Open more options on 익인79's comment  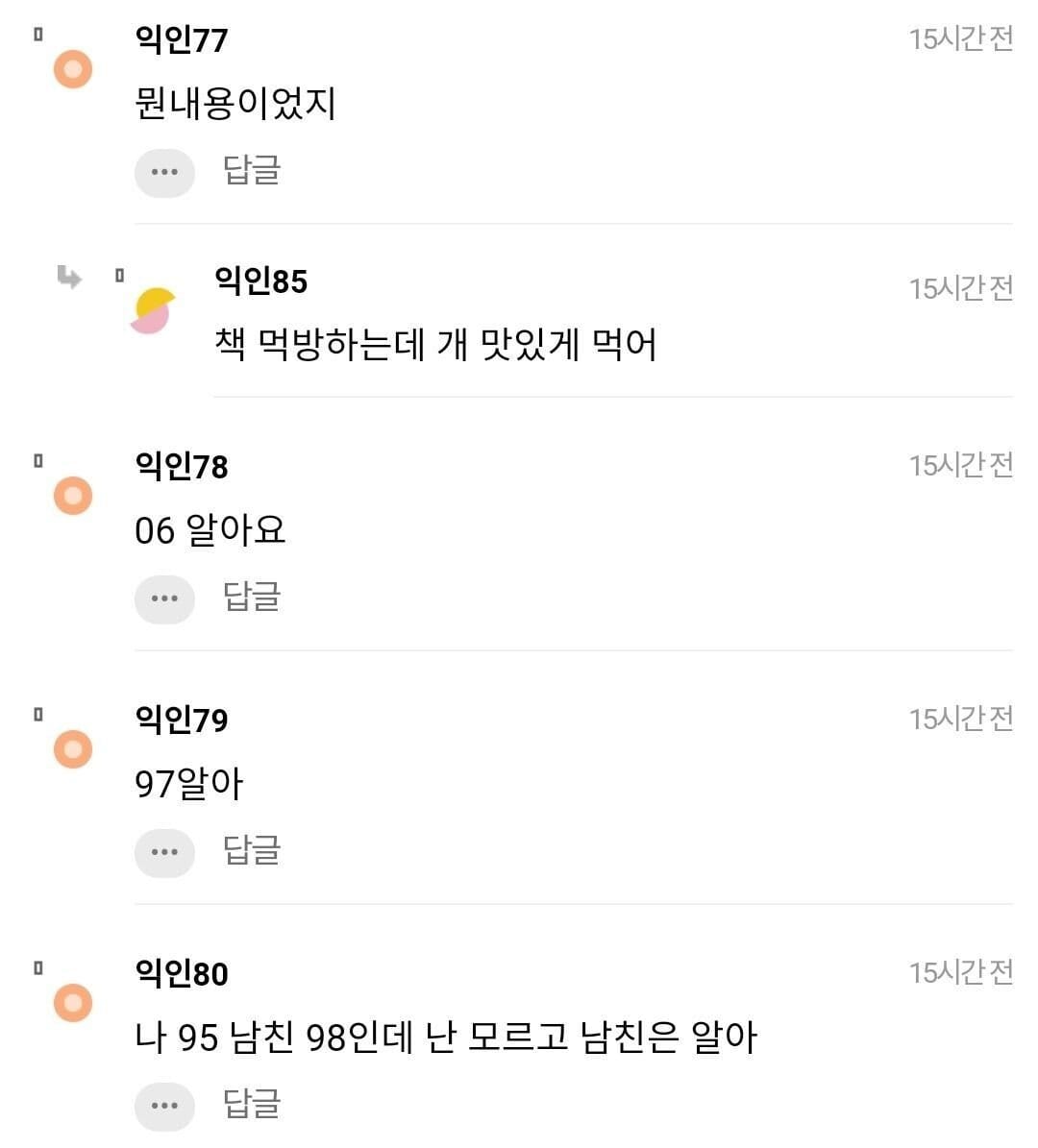tap(164, 852)
